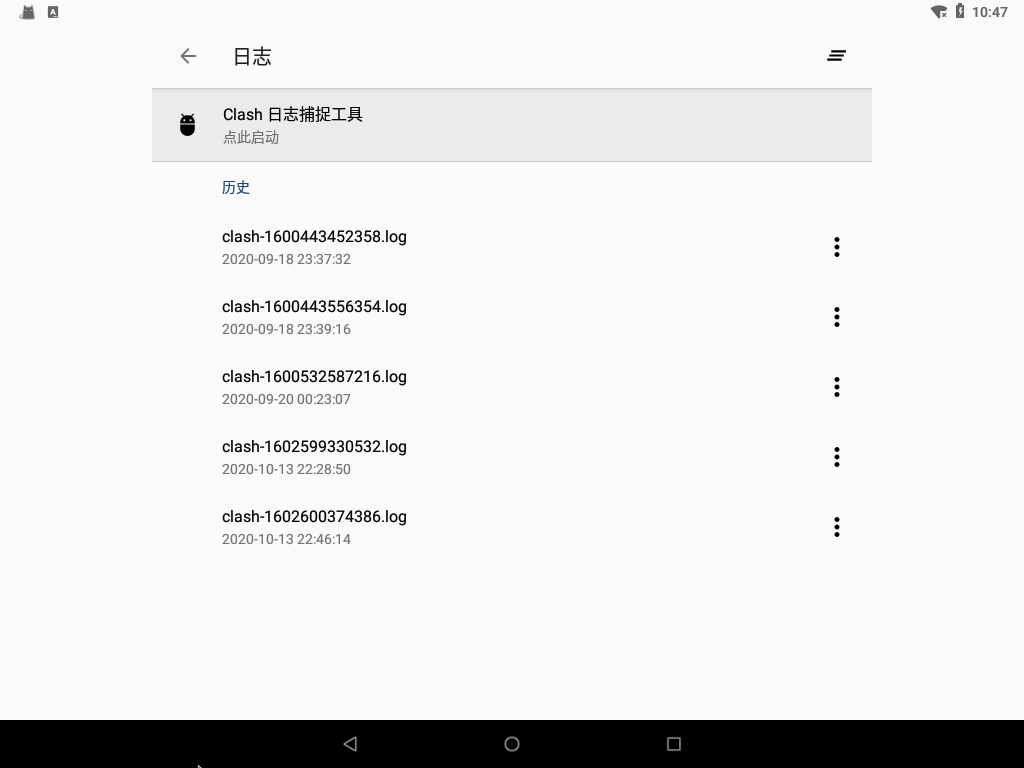Start the Clash 日志捕捉工具
The image size is (1024, 768).
point(511,125)
